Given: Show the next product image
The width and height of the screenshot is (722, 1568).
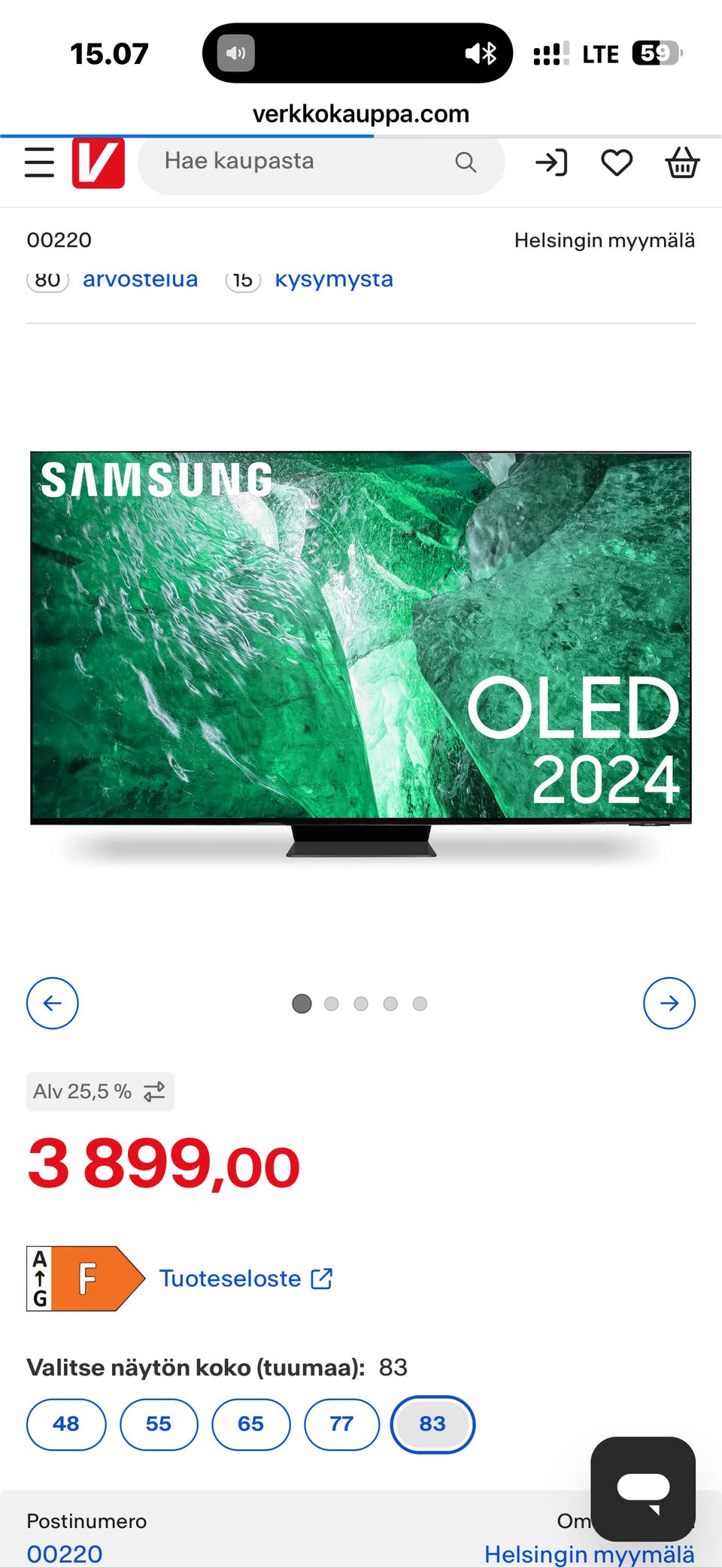Looking at the screenshot, I should point(669,1003).
